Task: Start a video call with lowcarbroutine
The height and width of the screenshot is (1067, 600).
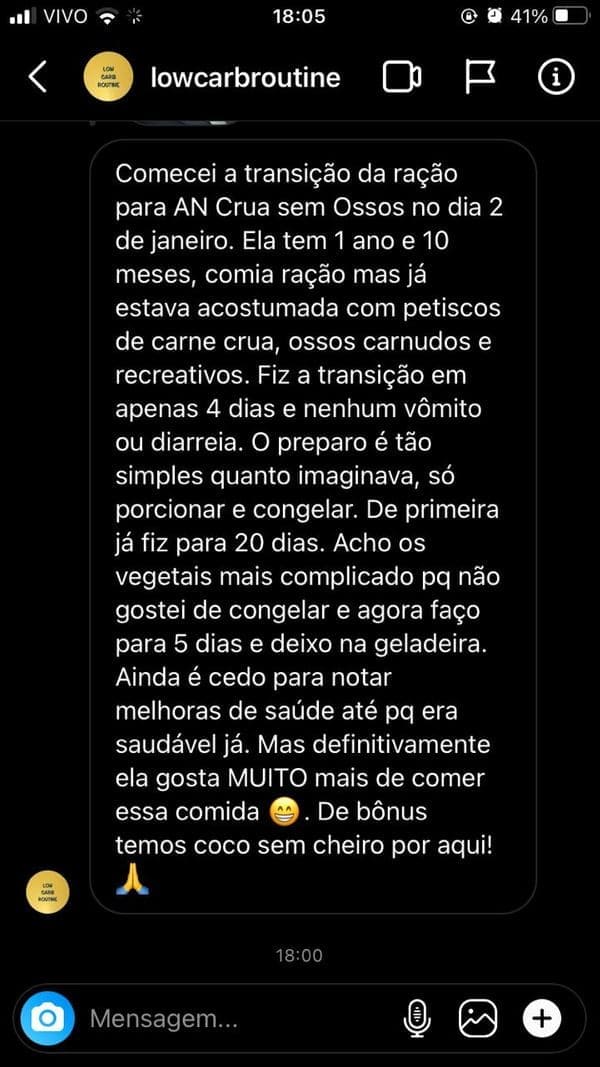Action: 402,78
